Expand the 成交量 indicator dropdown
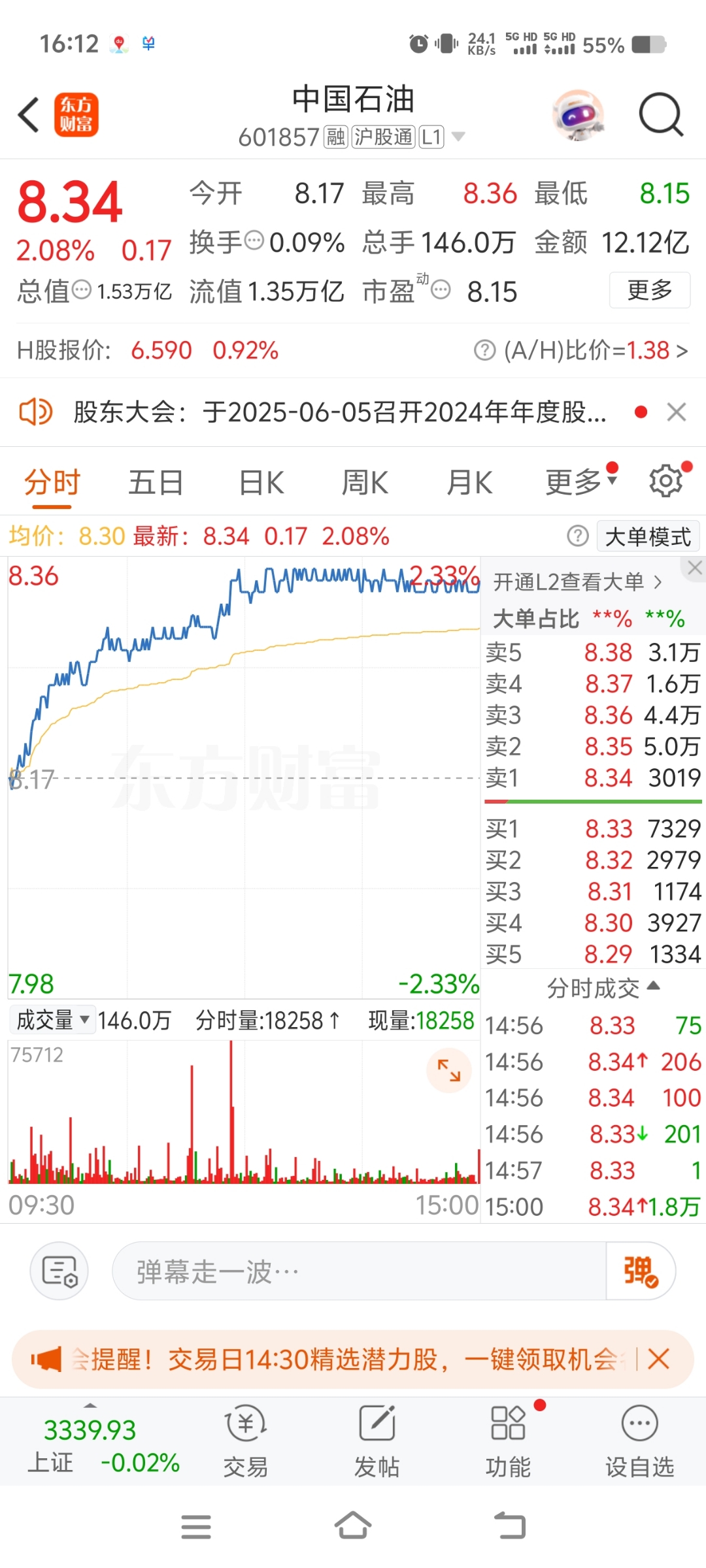The width and height of the screenshot is (706, 1568). point(52,1020)
